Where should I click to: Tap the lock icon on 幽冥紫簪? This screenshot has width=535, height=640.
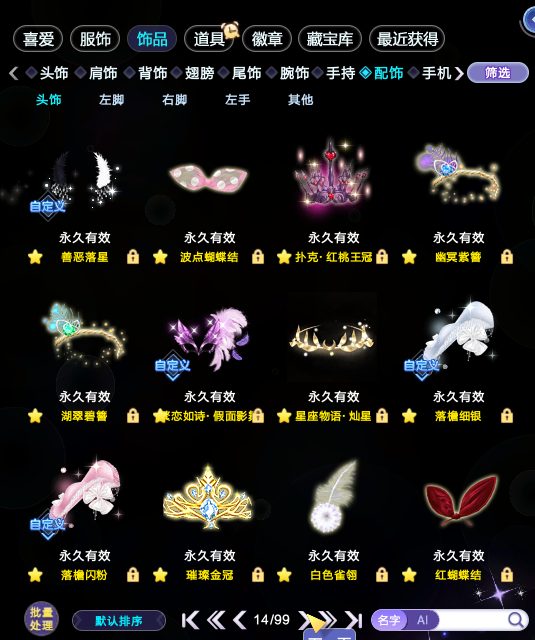(x=507, y=257)
